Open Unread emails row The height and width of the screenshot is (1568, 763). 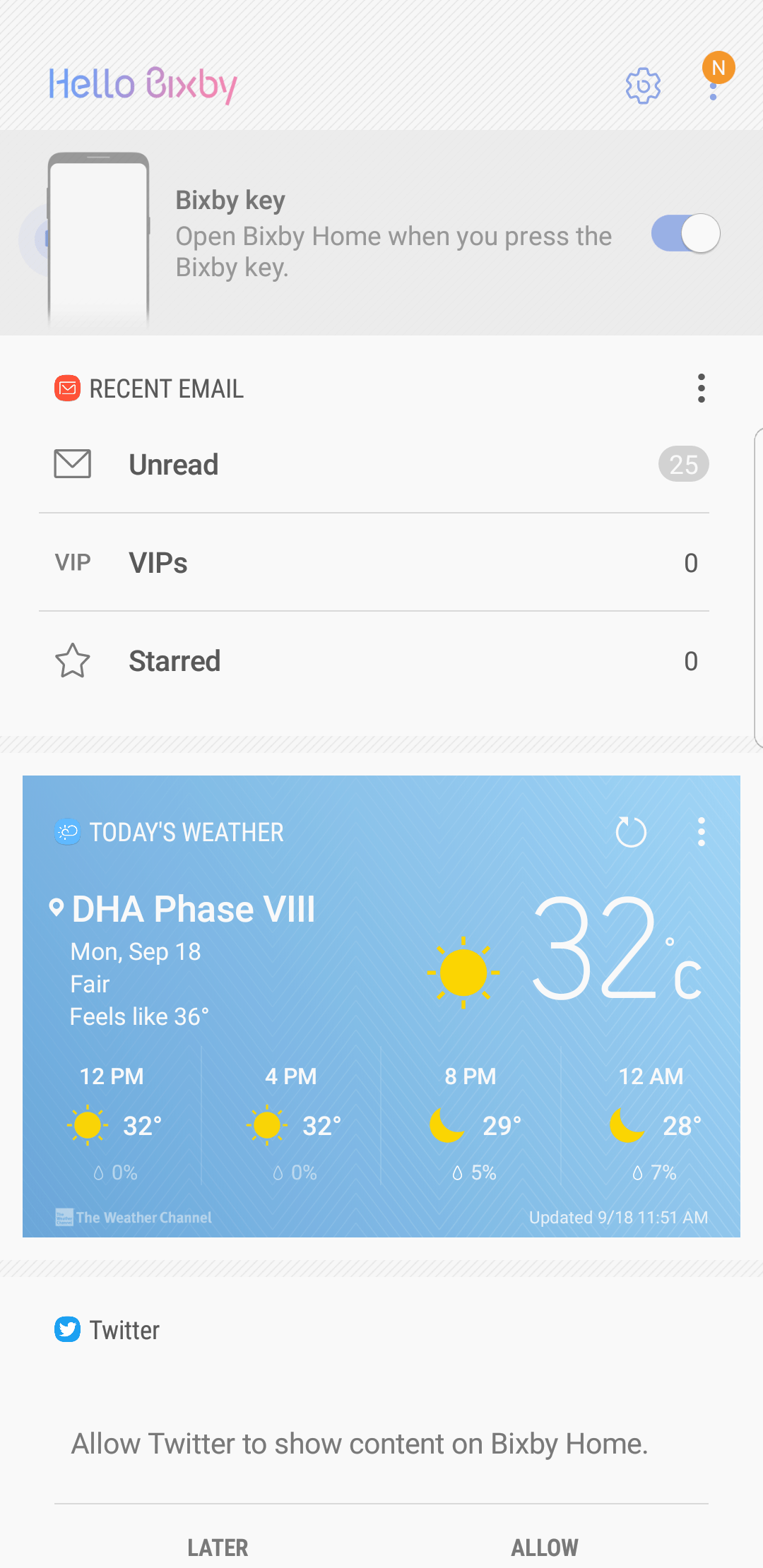click(374, 465)
